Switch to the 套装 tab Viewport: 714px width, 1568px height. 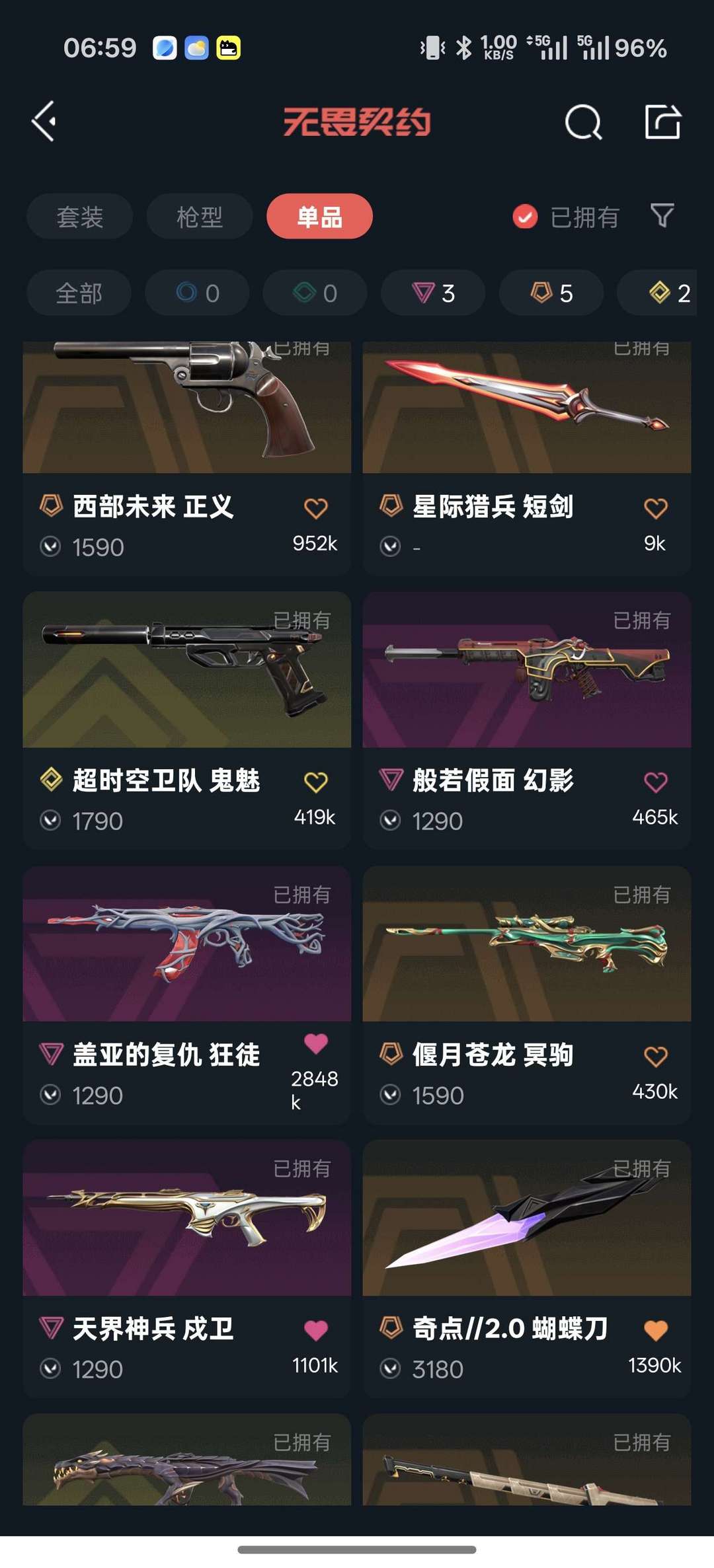(80, 217)
